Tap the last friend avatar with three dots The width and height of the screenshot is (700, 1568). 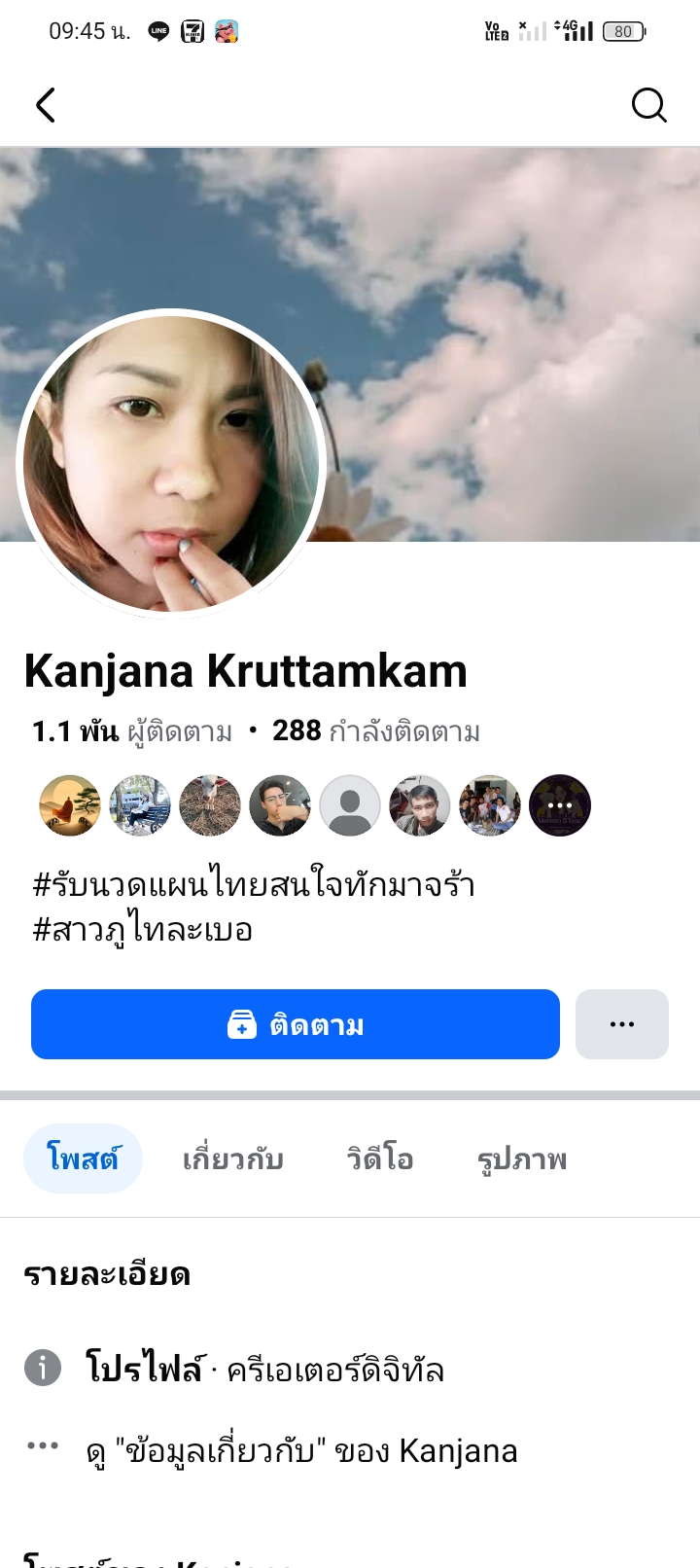560,805
